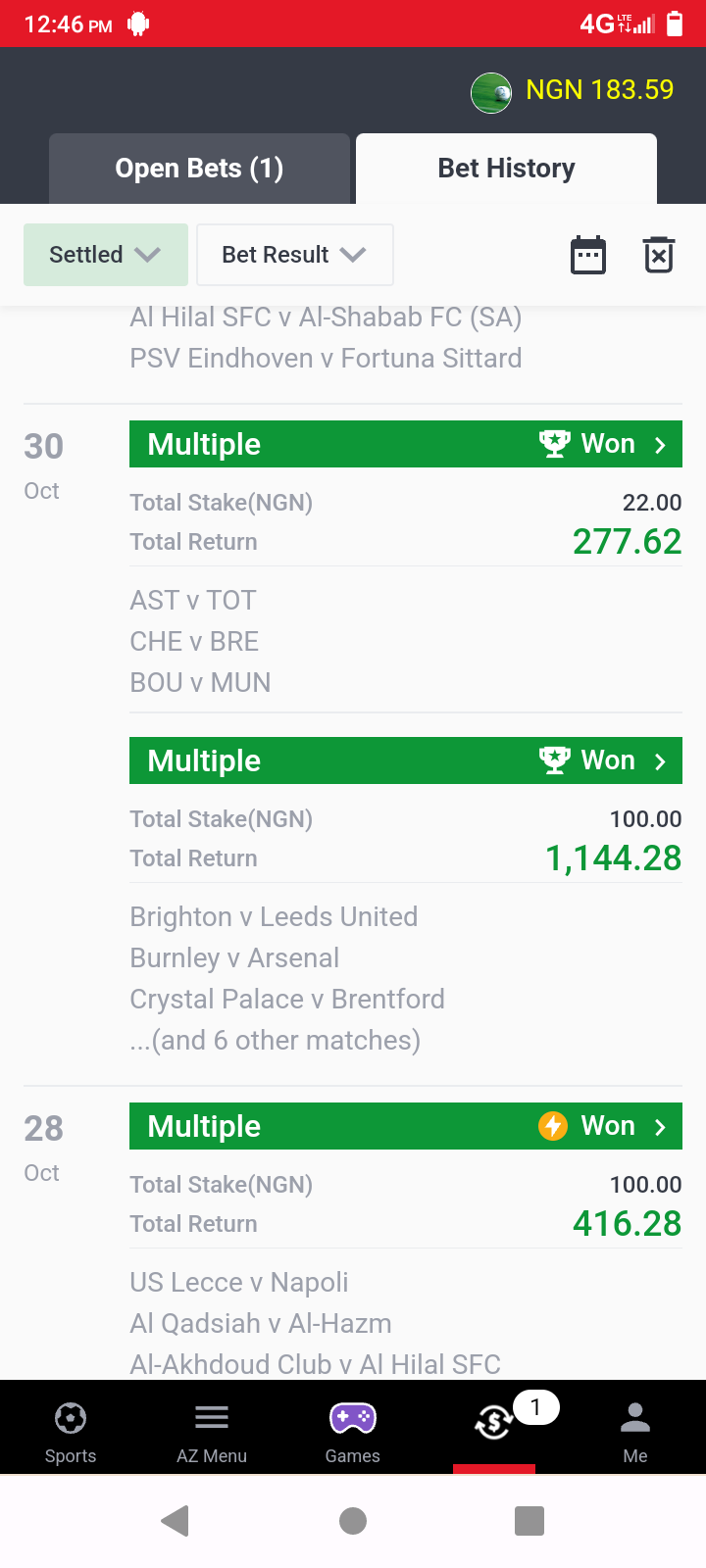This screenshot has width=706, height=1568.
Task: Open the calendar date filter
Action: (588, 255)
